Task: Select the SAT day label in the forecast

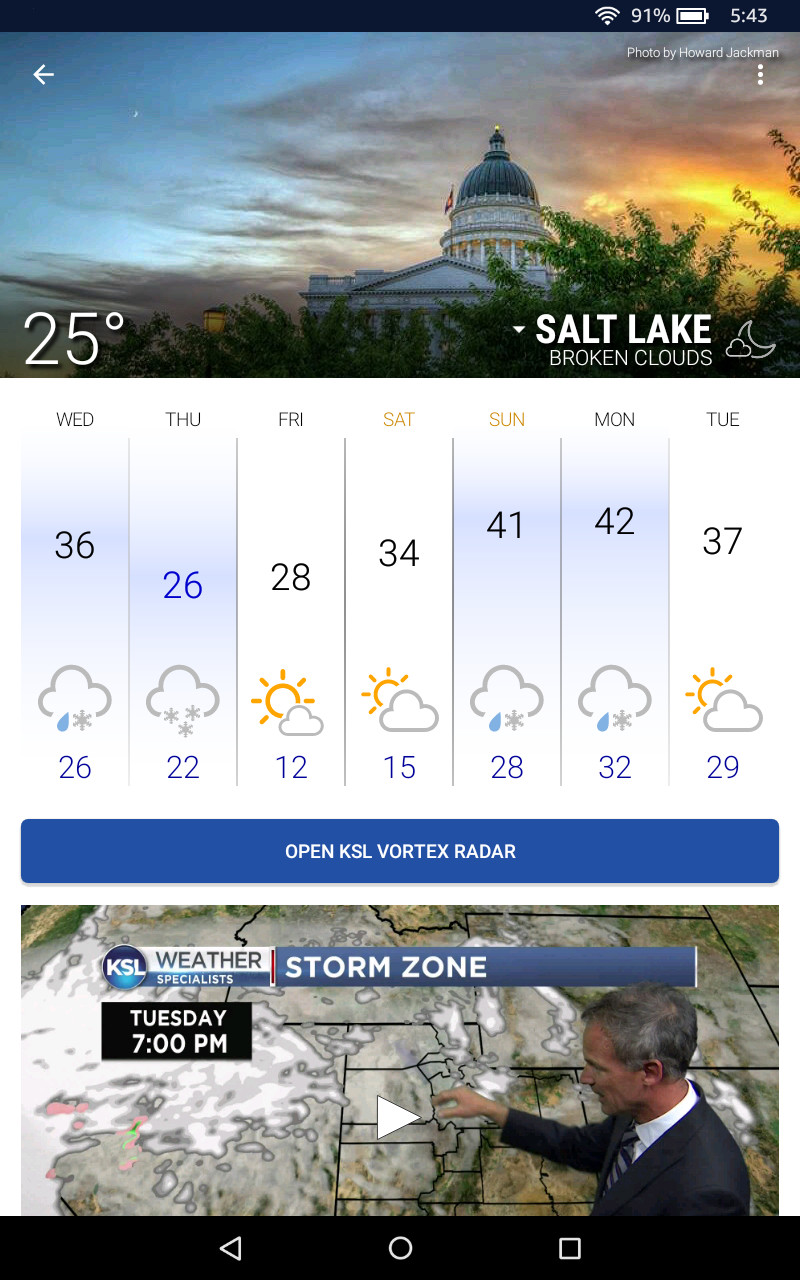Action: tap(399, 420)
